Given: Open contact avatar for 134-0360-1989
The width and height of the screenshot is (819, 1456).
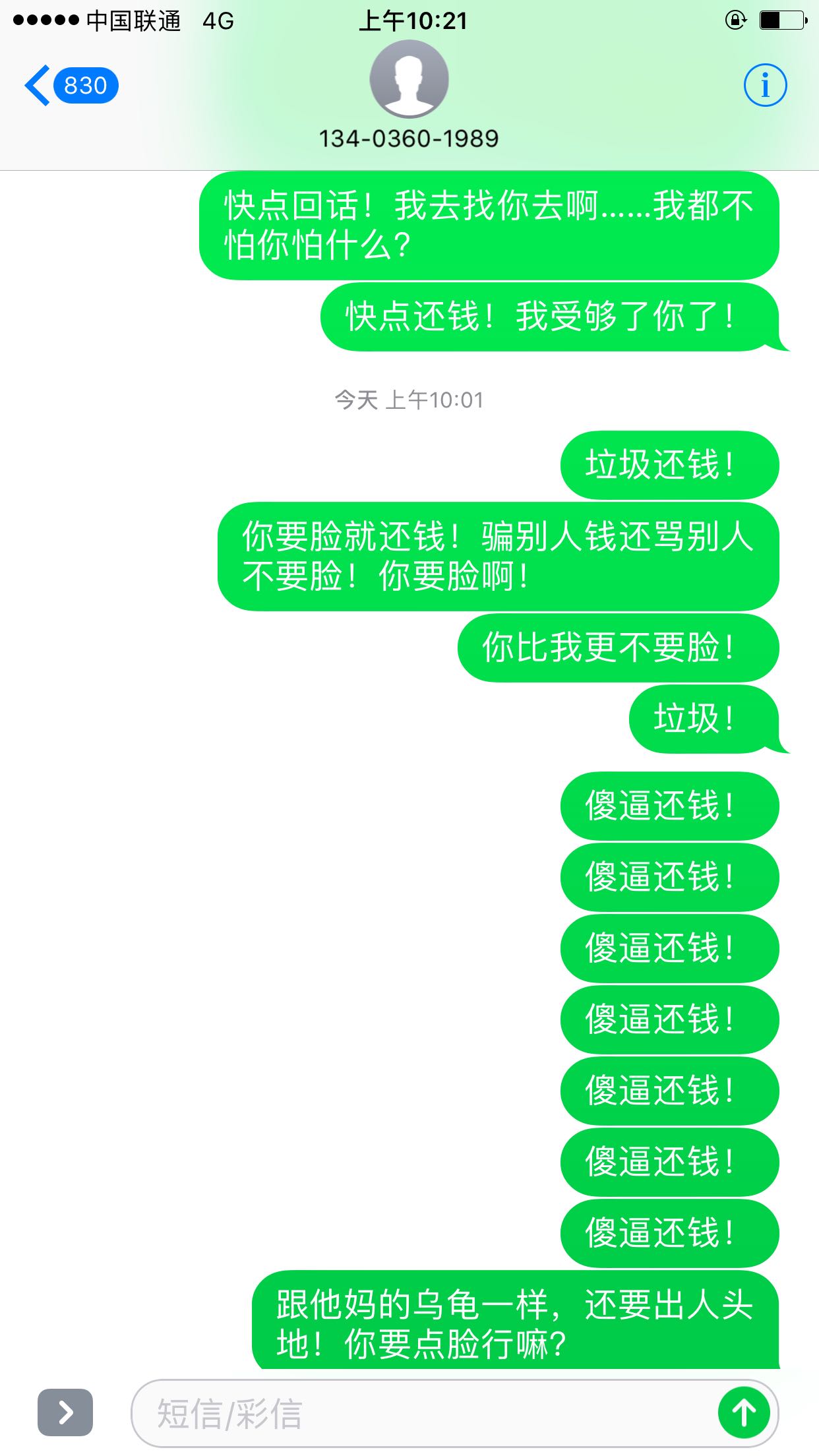Looking at the screenshot, I should 409,79.
